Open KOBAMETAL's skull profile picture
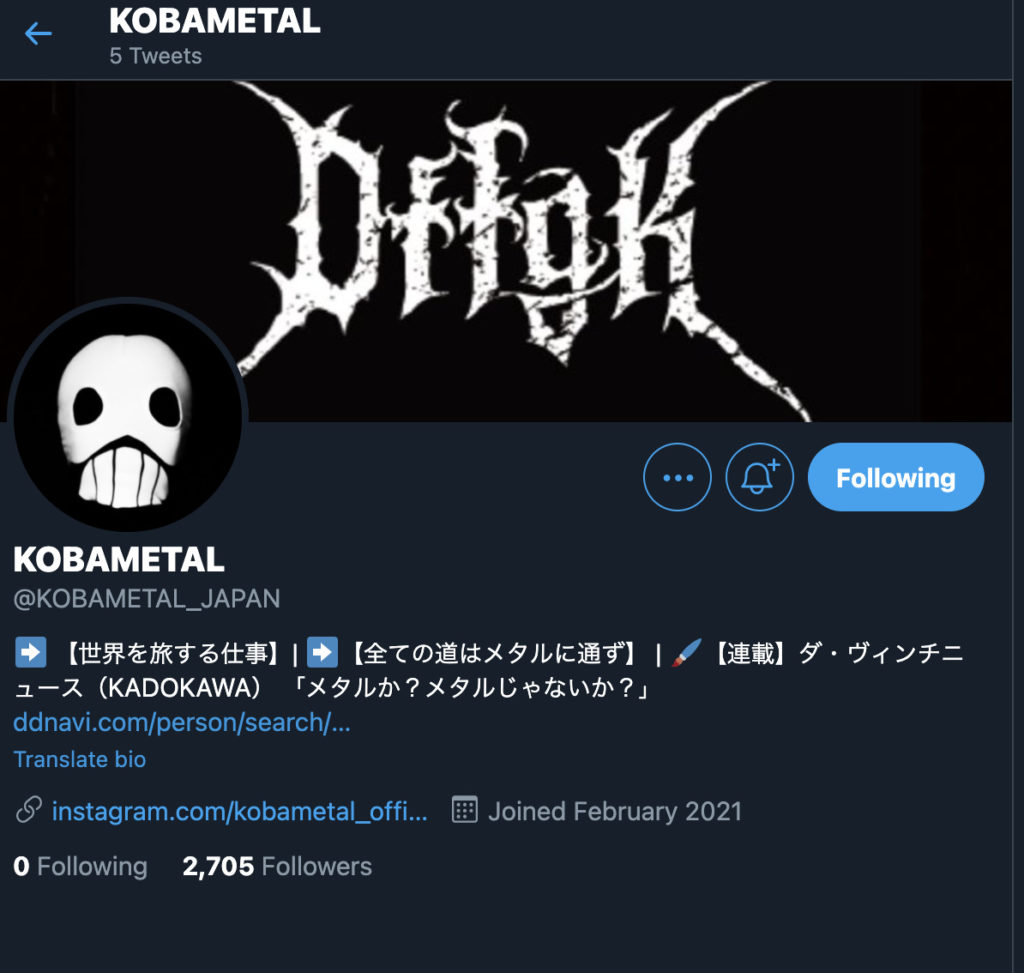Viewport: 1024px width, 973px height. coord(127,415)
